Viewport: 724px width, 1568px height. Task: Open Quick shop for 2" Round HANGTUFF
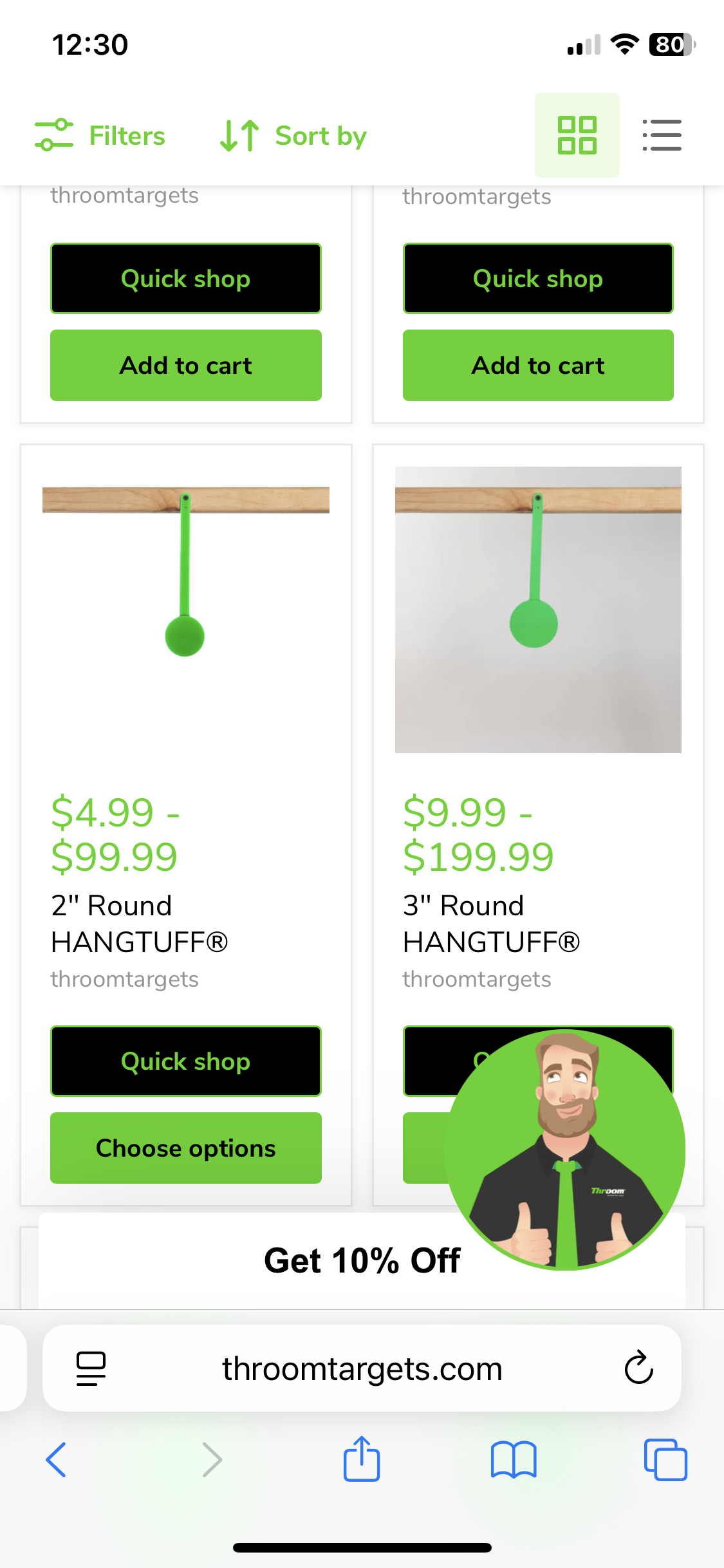click(x=185, y=1061)
